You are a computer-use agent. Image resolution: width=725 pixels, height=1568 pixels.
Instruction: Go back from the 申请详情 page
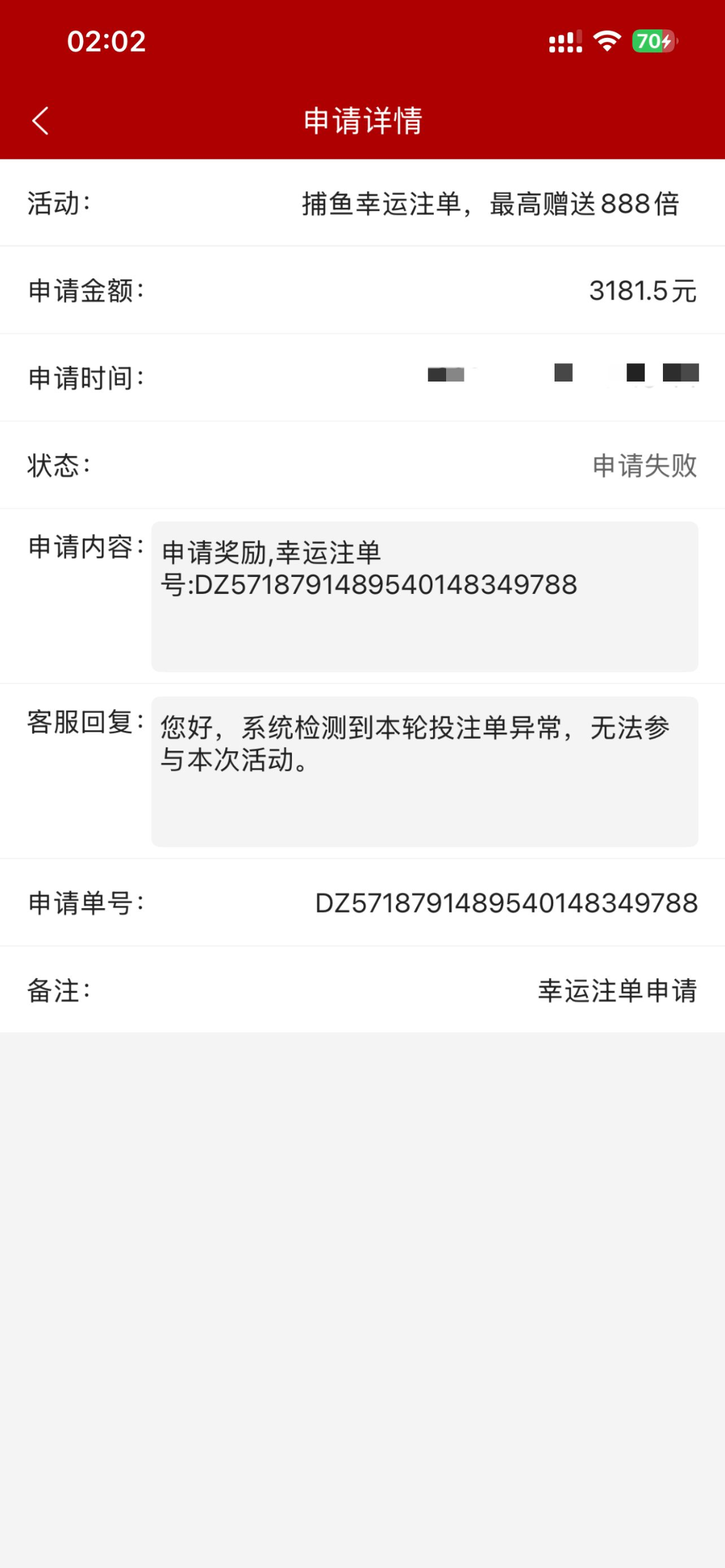40,121
